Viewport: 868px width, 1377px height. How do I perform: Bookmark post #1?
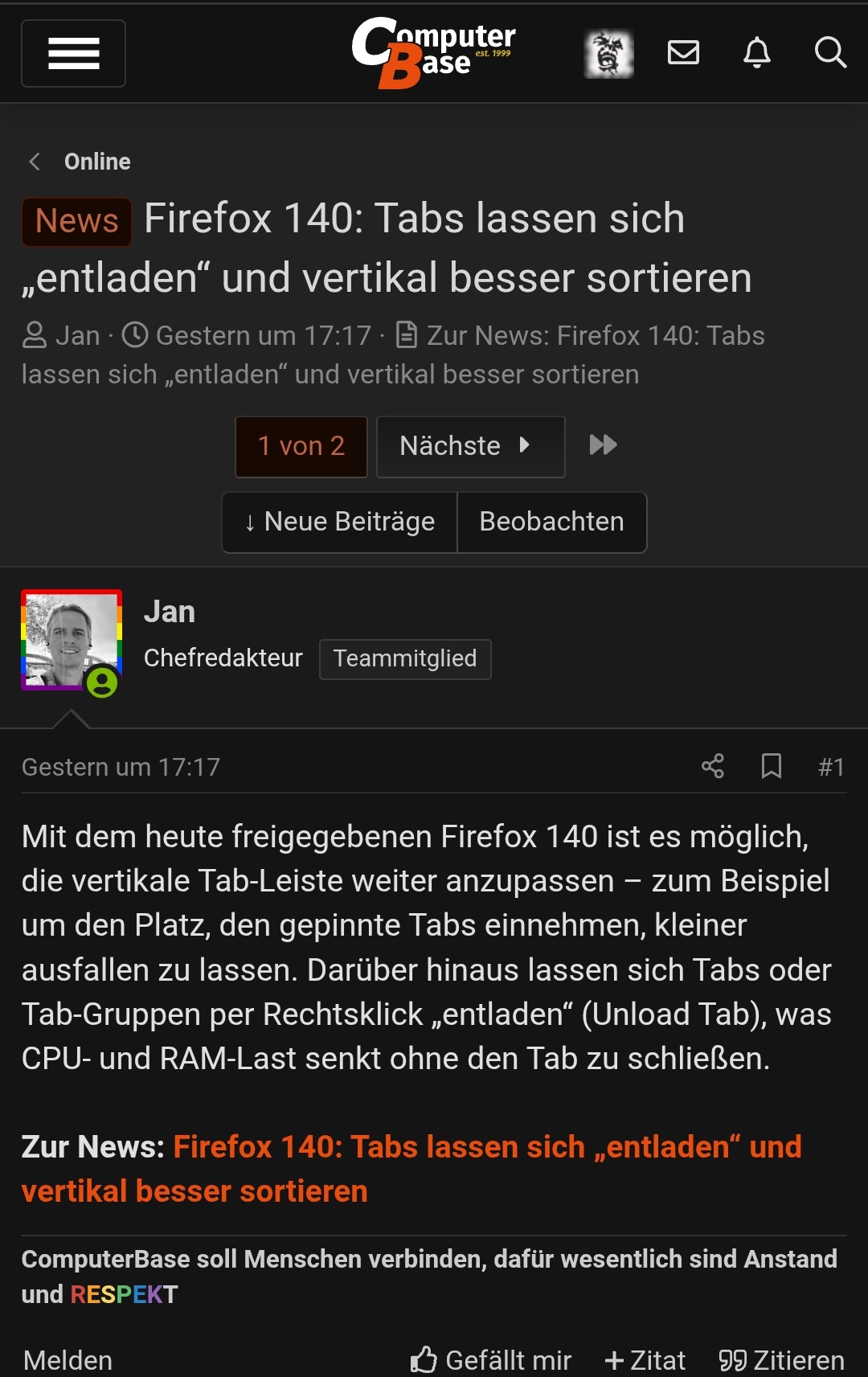click(x=771, y=767)
